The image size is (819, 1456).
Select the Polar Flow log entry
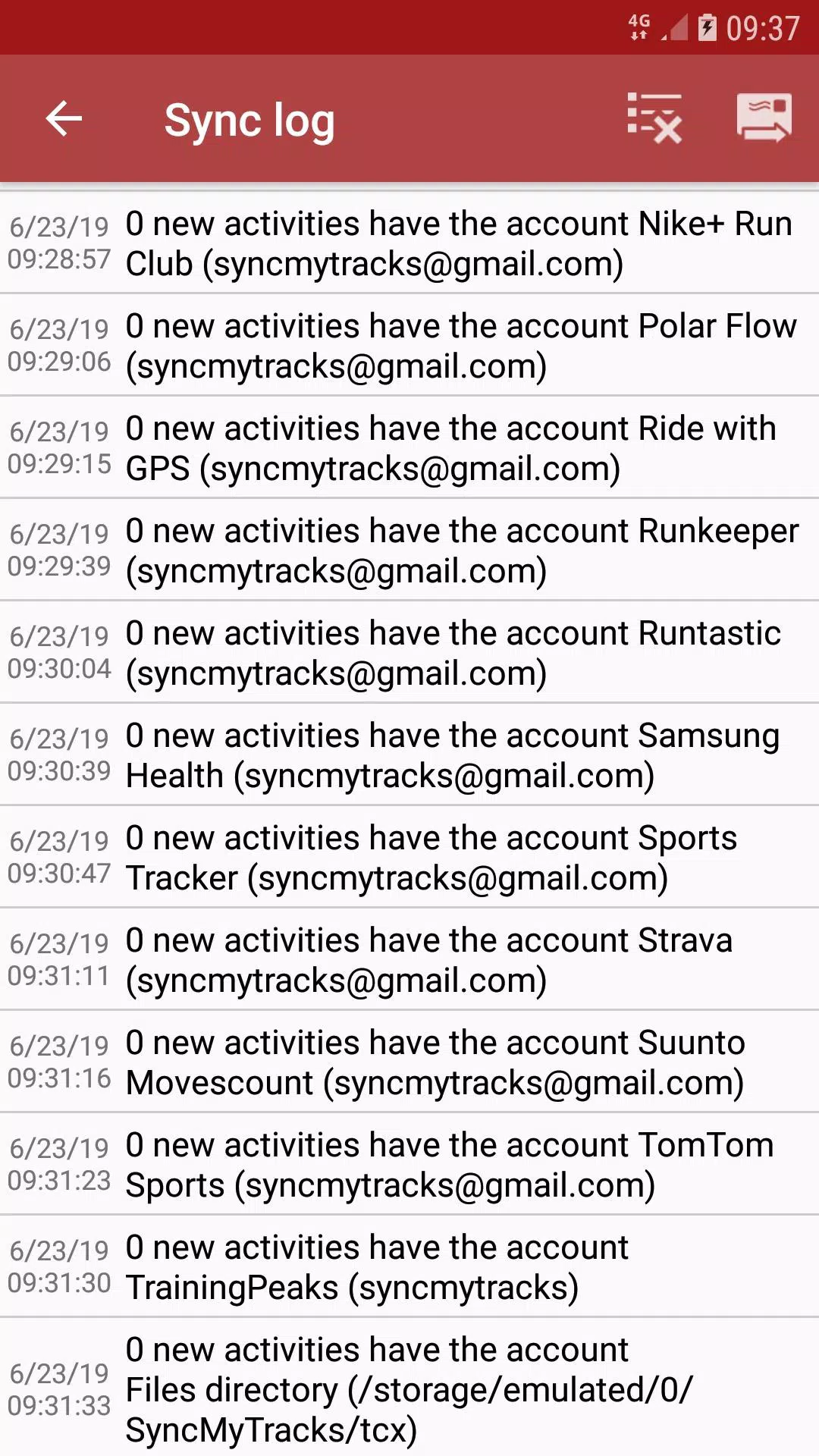[409, 345]
